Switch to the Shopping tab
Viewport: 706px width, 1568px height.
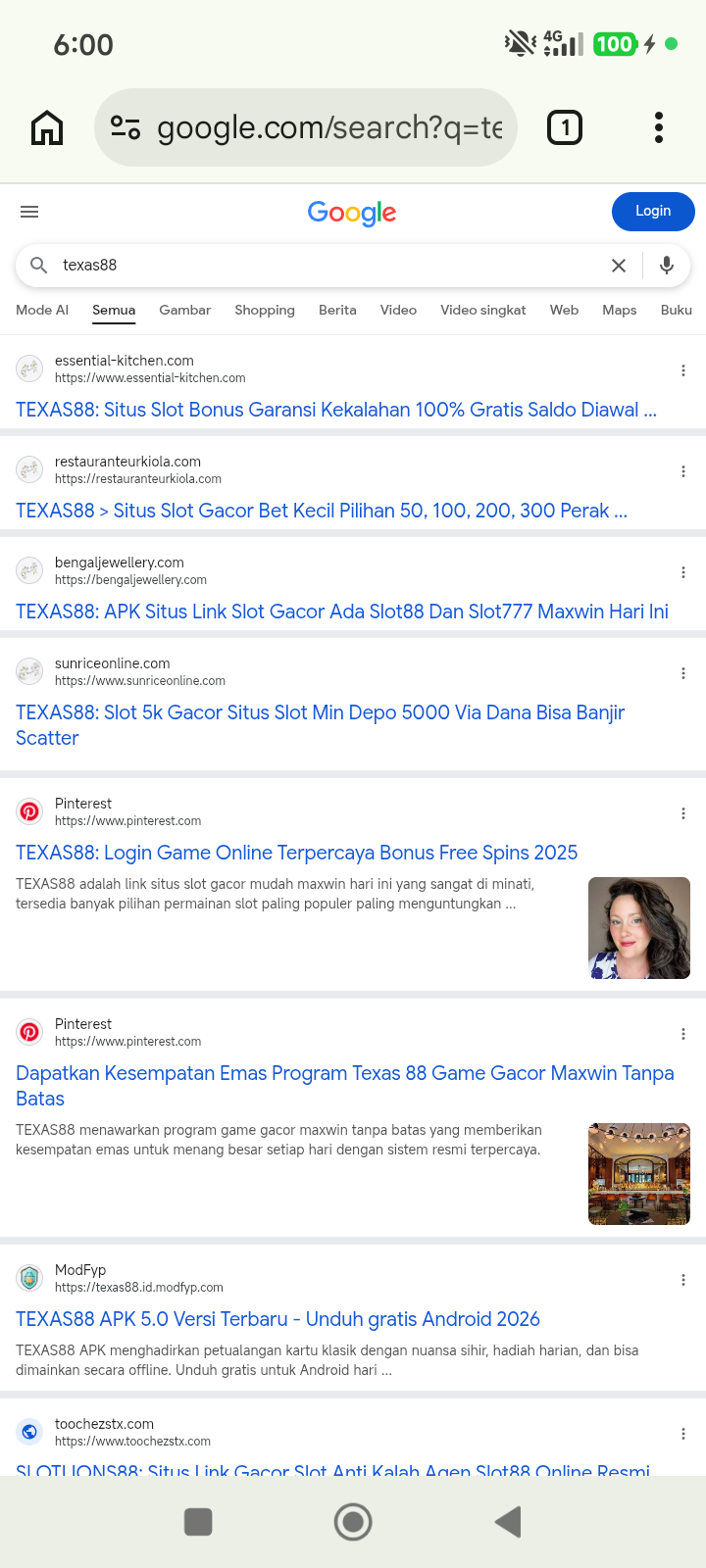point(265,310)
